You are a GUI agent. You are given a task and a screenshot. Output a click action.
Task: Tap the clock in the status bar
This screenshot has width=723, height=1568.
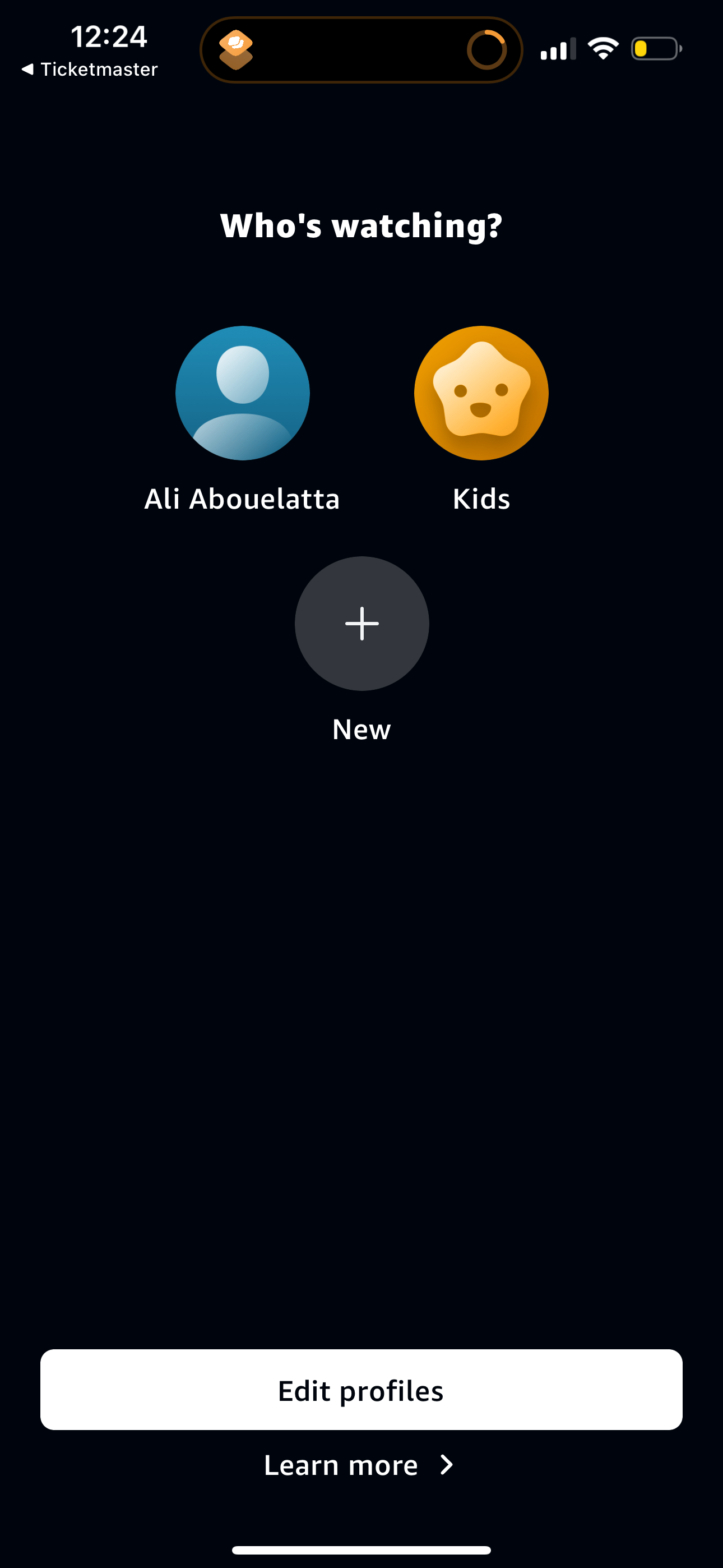108,36
